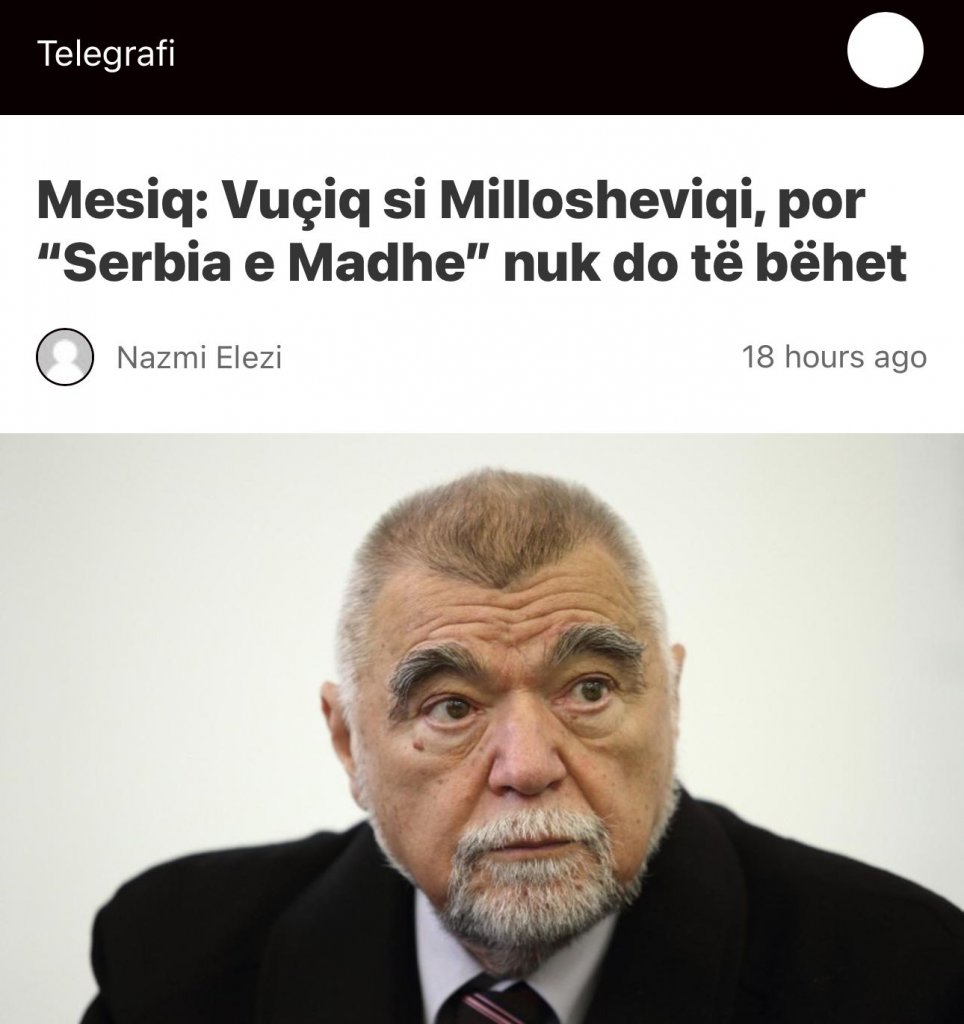
Task: Open the article's main photo
Action: 482,728
